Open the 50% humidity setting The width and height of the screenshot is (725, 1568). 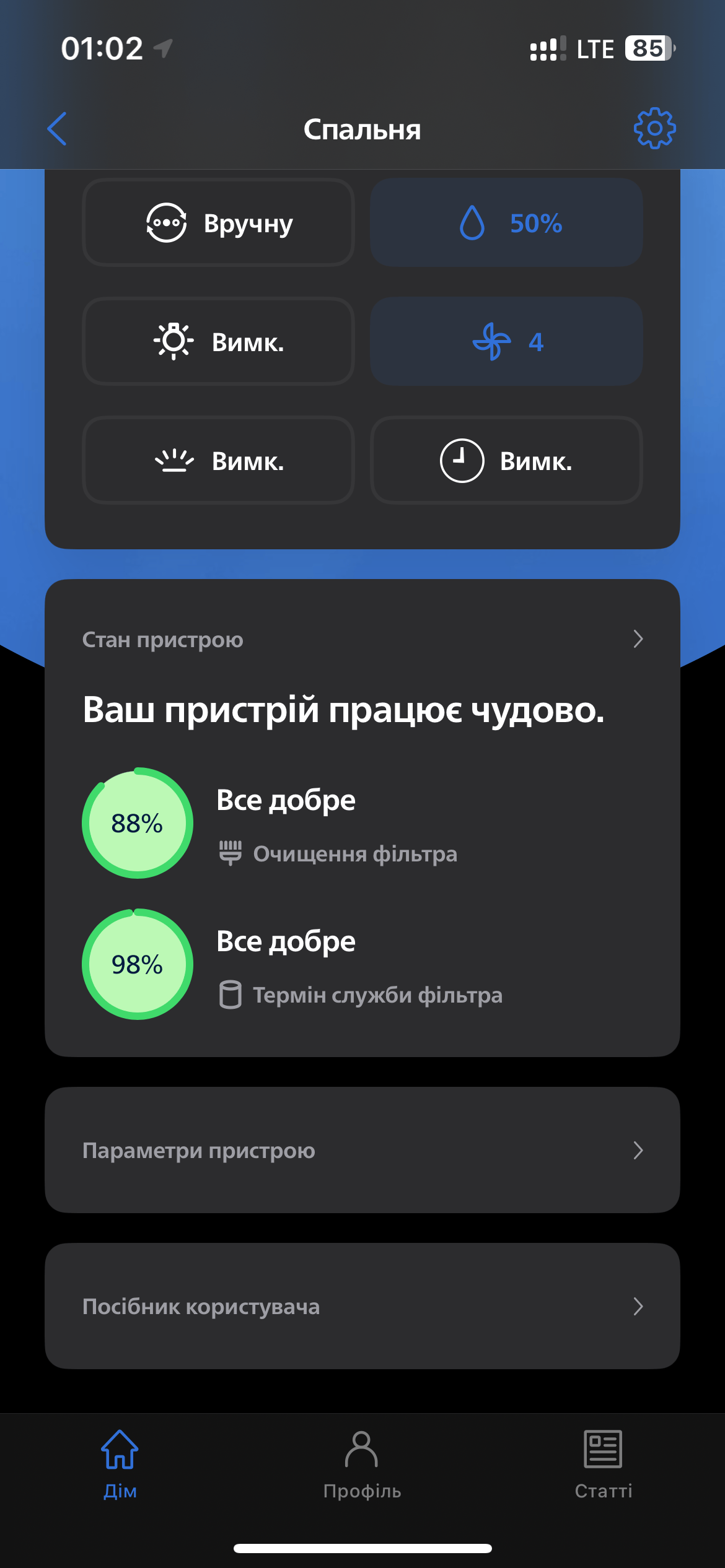[x=506, y=223]
